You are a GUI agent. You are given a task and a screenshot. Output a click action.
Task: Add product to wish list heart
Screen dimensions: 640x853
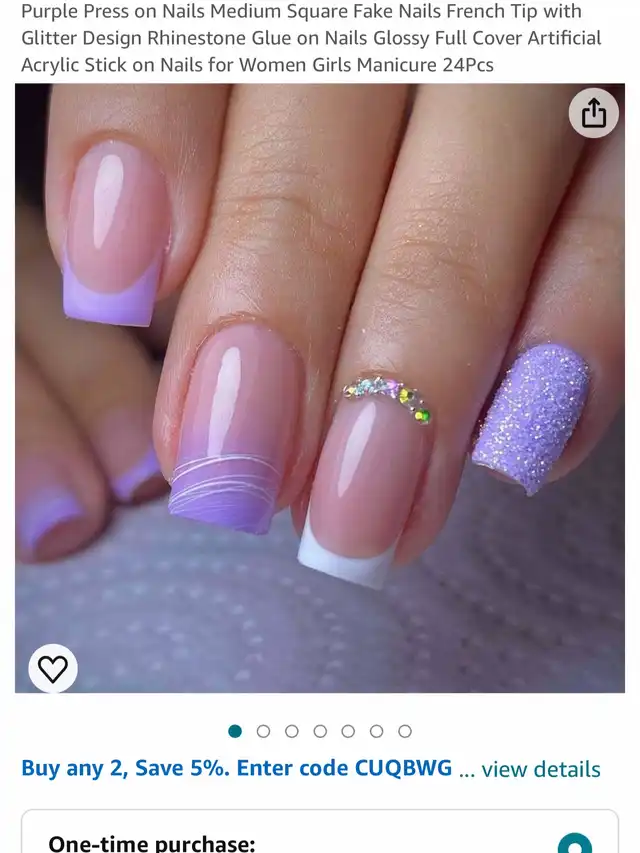pyautogui.click(x=53, y=668)
